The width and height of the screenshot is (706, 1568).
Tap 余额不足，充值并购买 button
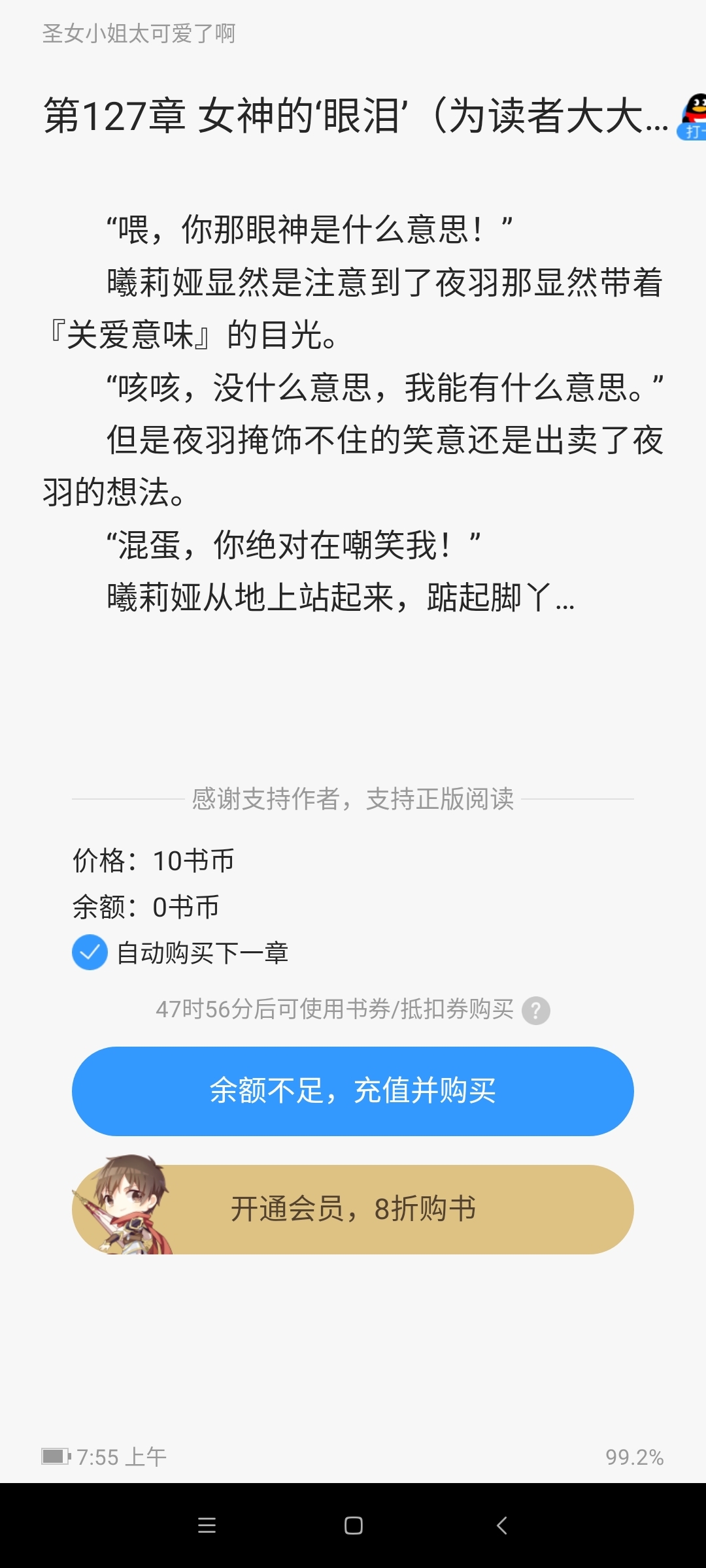tap(353, 1091)
